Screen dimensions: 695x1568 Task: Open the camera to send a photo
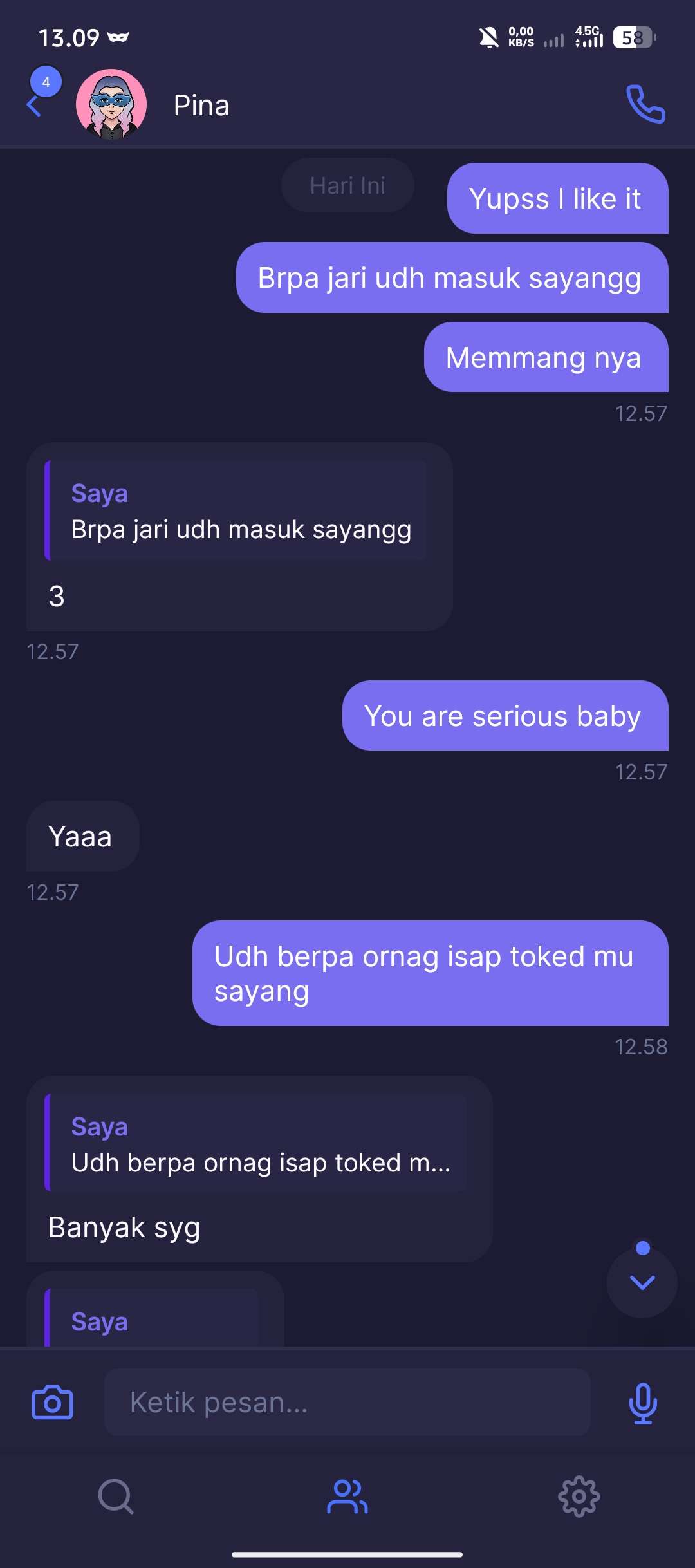point(52,1403)
